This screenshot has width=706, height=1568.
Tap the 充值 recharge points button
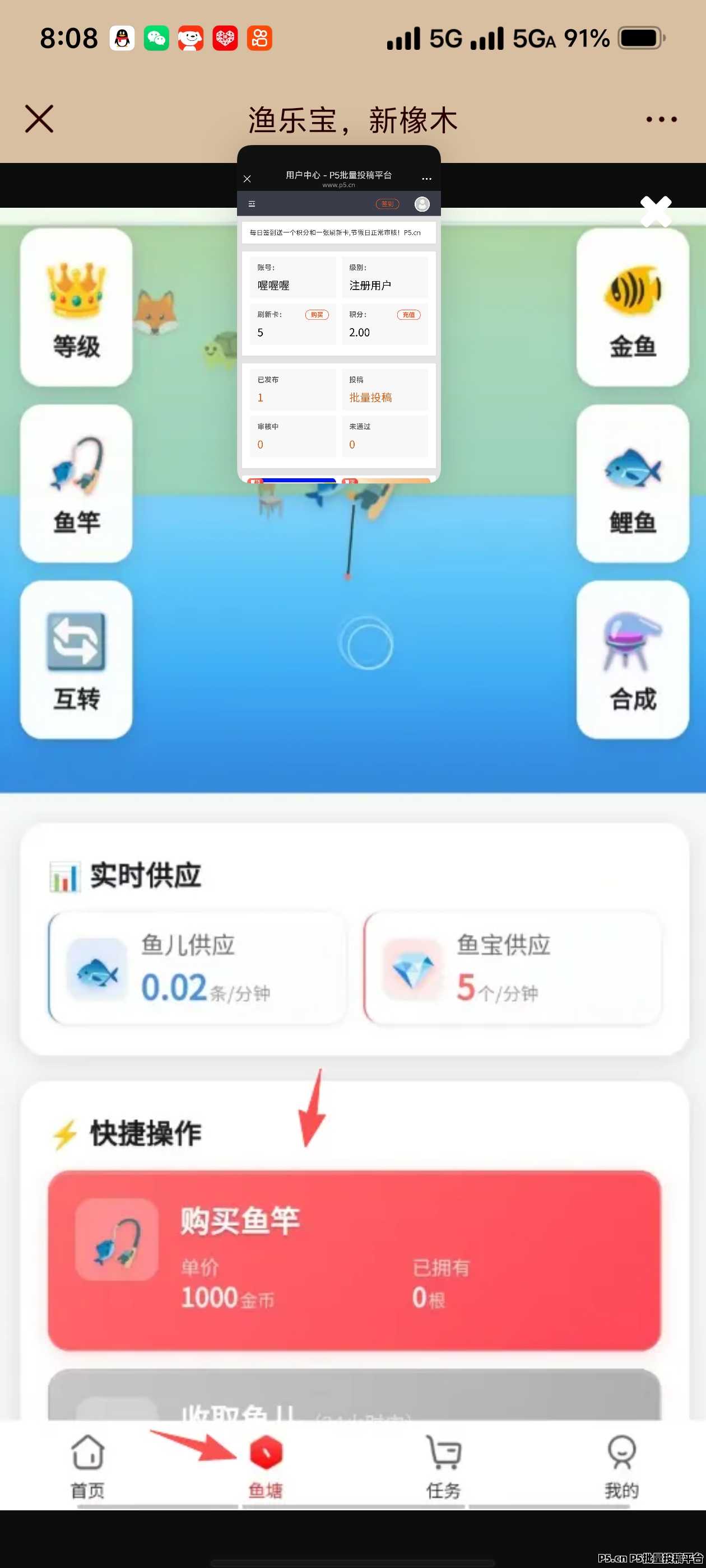[408, 315]
